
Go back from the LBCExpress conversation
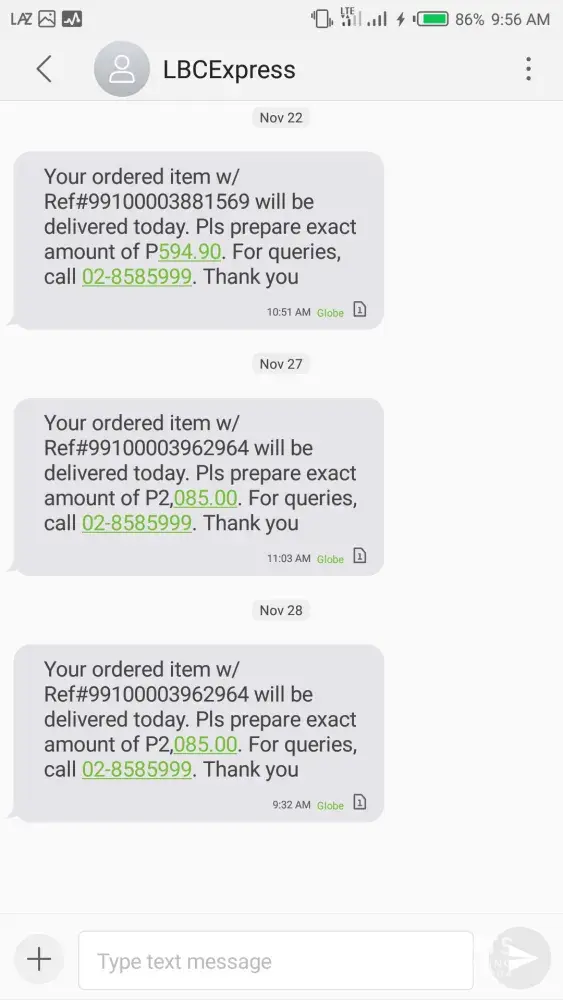[43, 69]
